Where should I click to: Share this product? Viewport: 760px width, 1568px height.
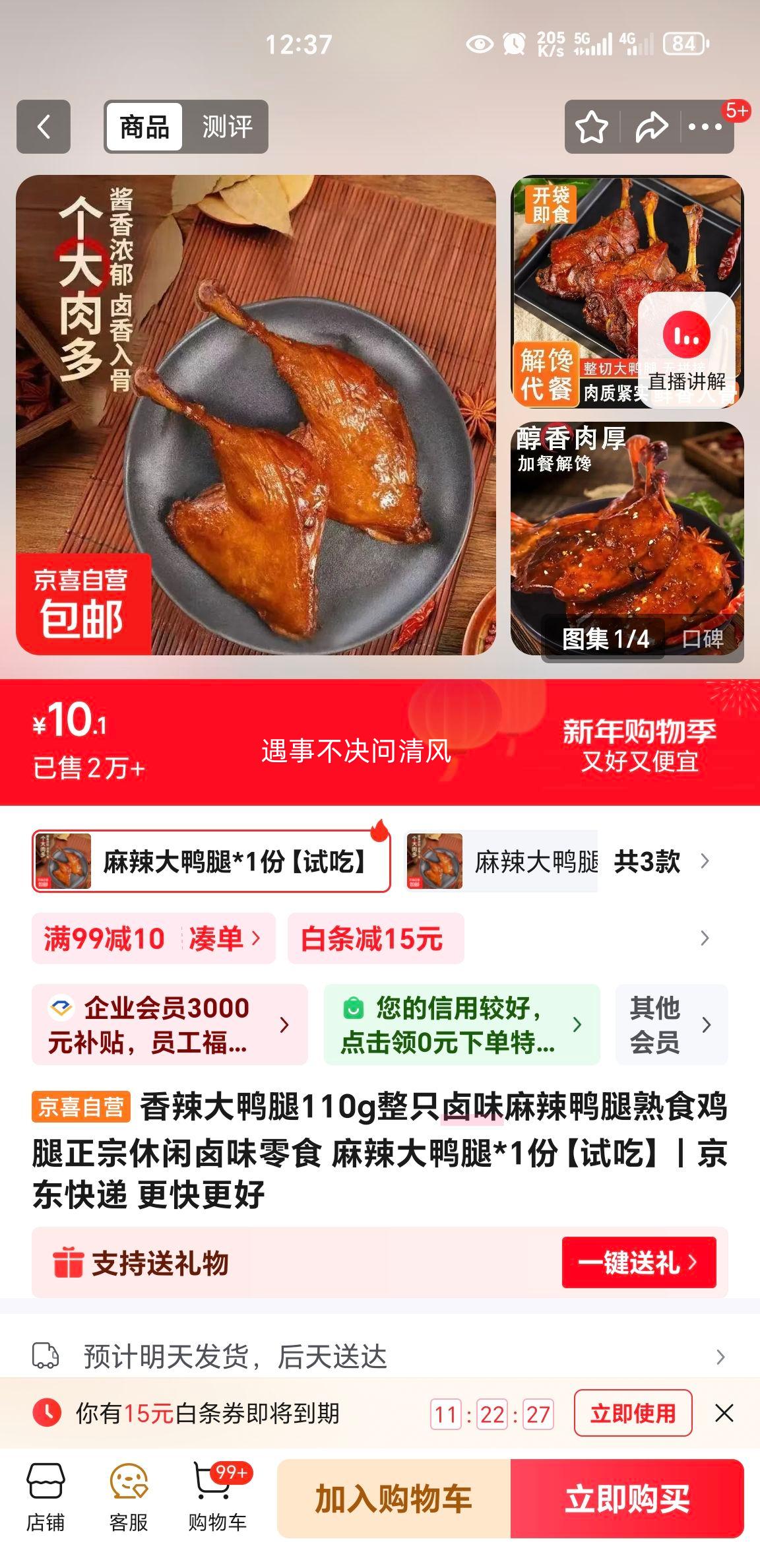650,127
